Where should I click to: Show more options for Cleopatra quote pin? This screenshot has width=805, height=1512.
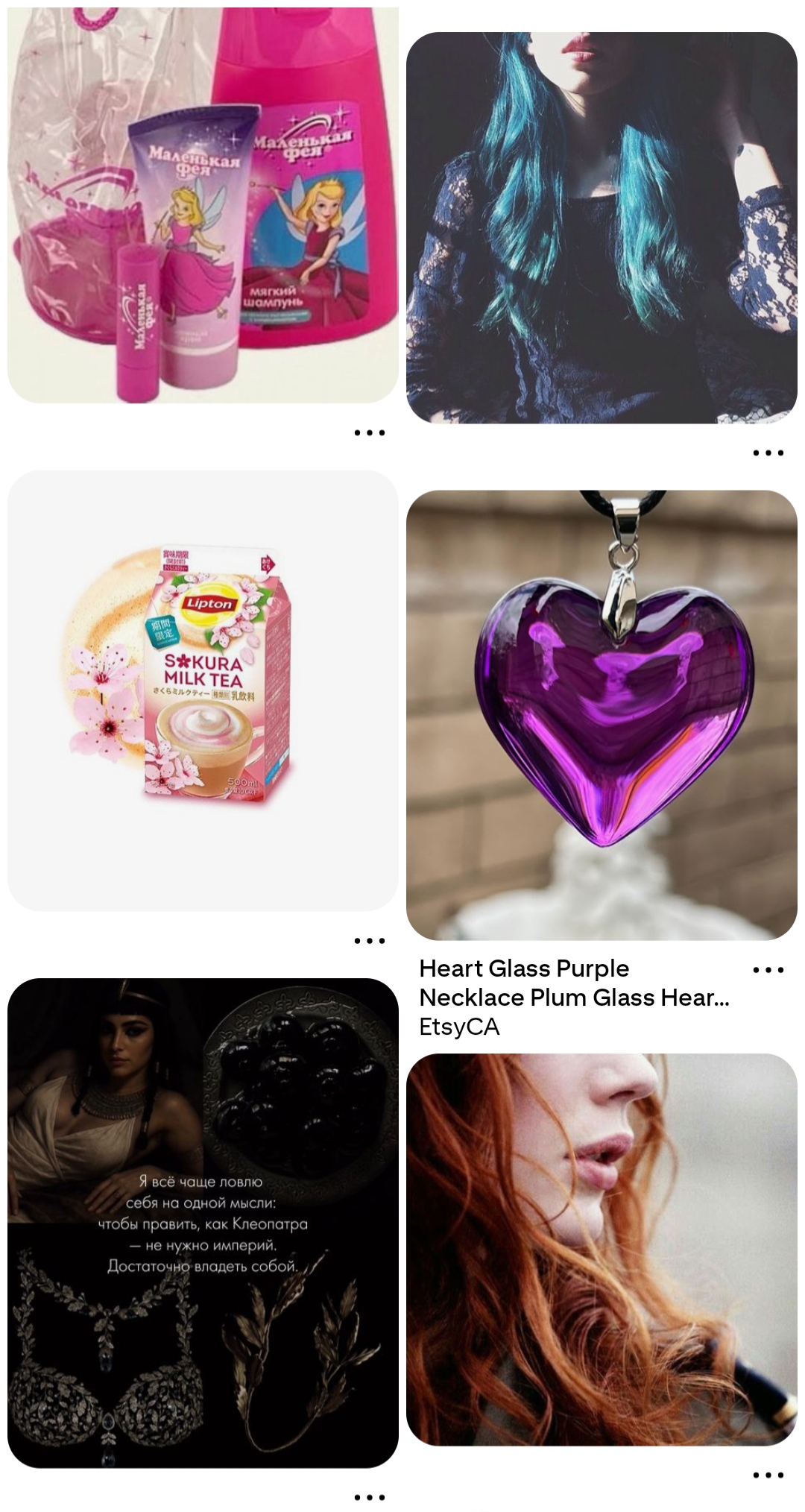(370, 1496)
